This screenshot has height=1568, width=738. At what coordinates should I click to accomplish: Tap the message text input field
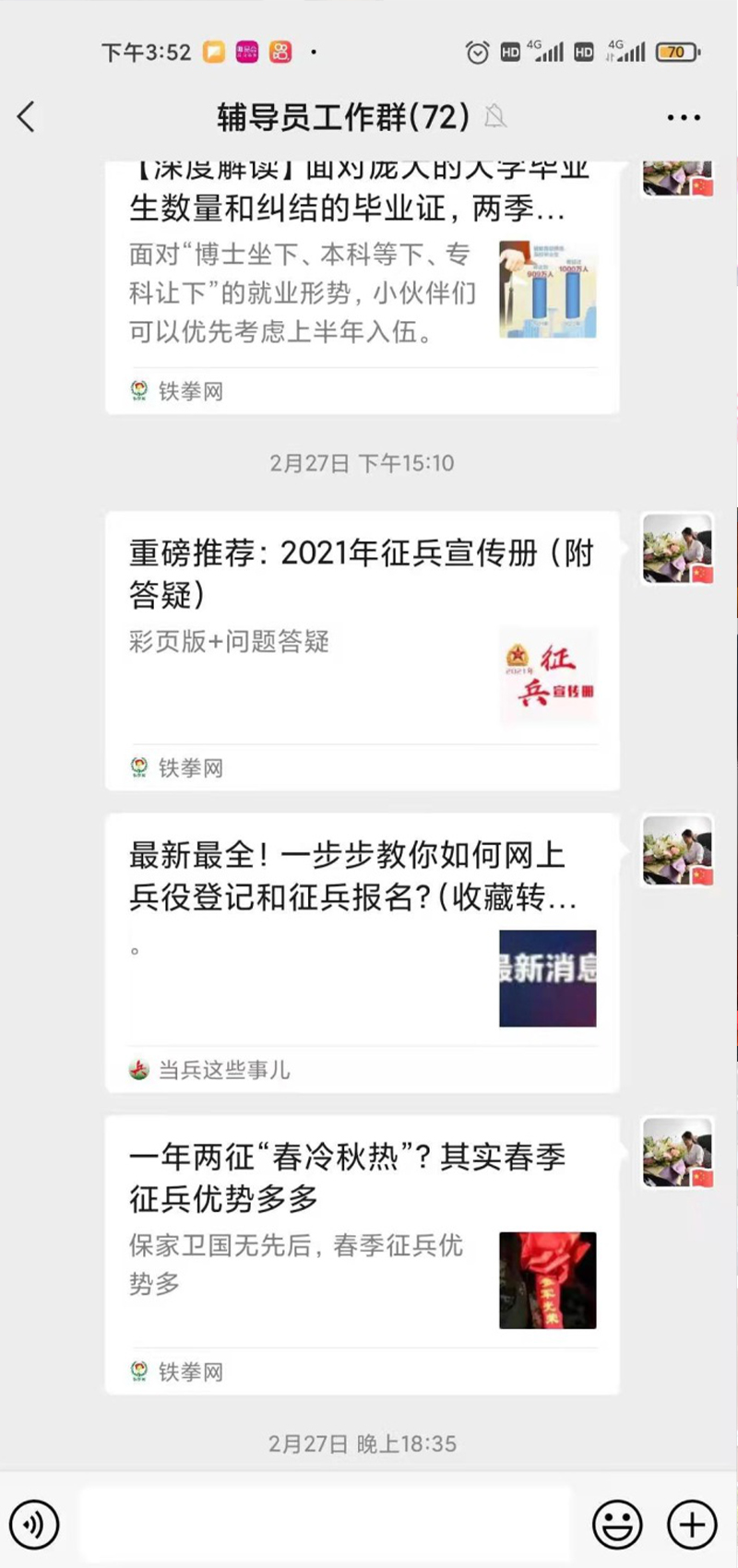pyautogui.click(x=327, y=1524)
